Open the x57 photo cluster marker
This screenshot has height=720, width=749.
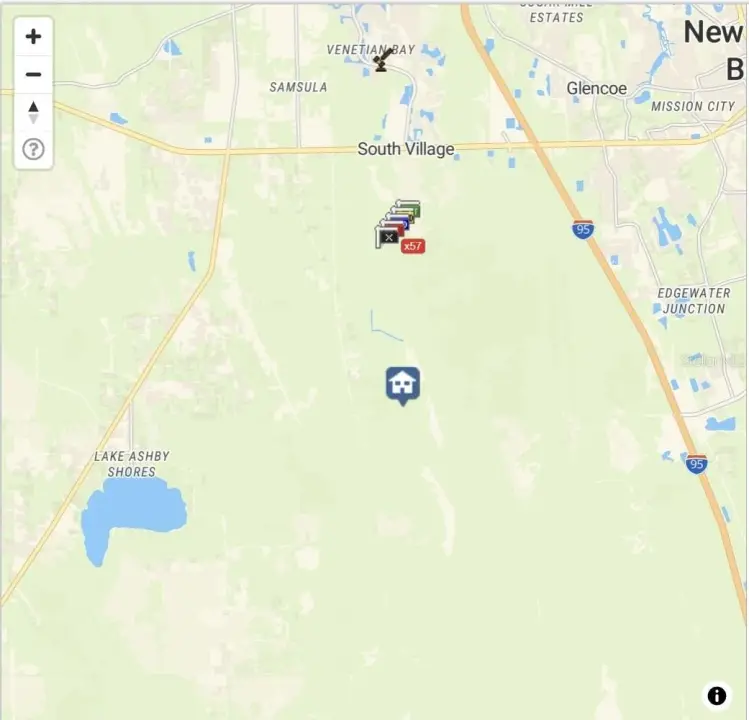coord(400,227)
